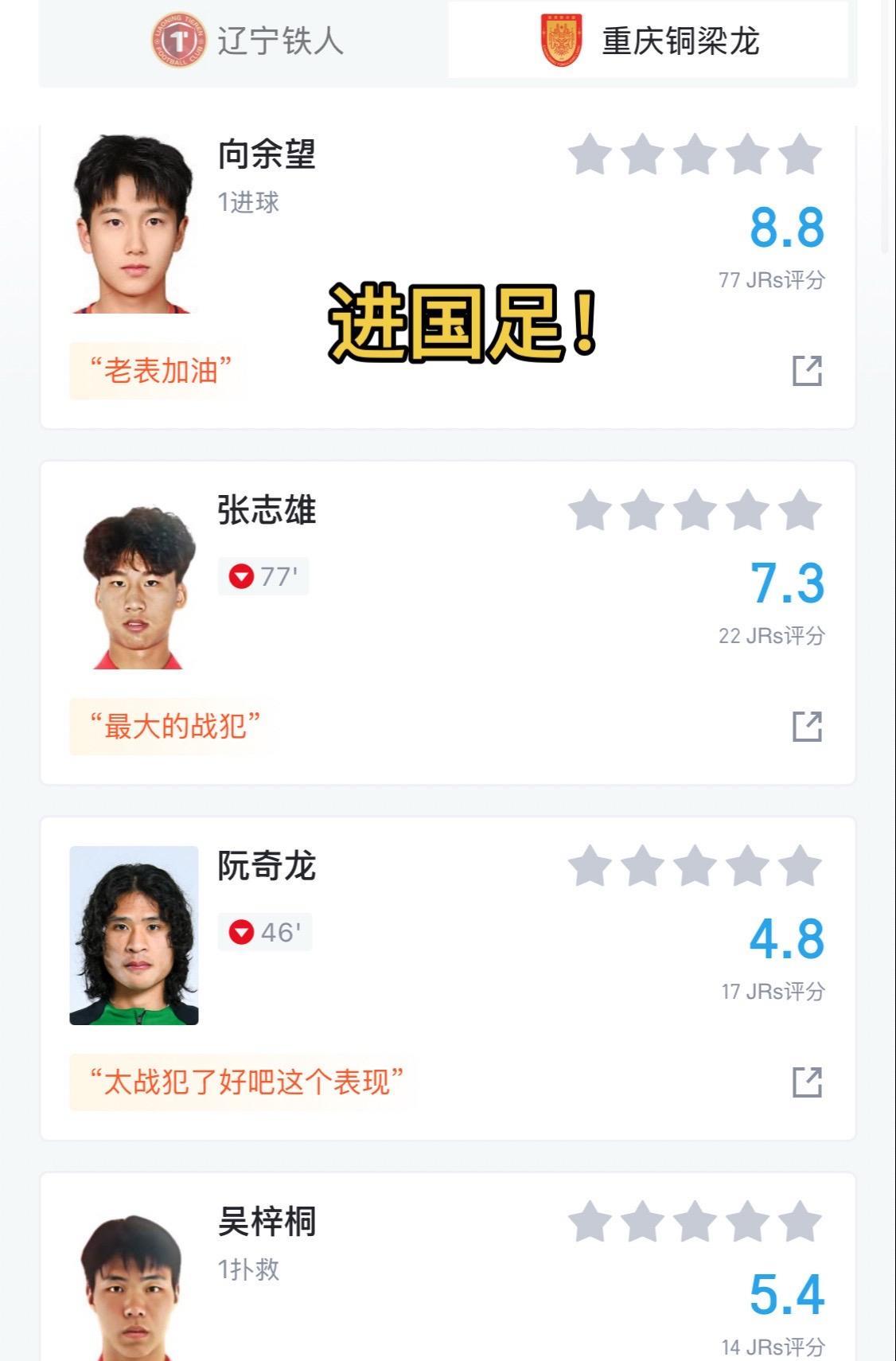Give 向余望 a five-star rating
The image size is (896, 1361).
point(800,154)
